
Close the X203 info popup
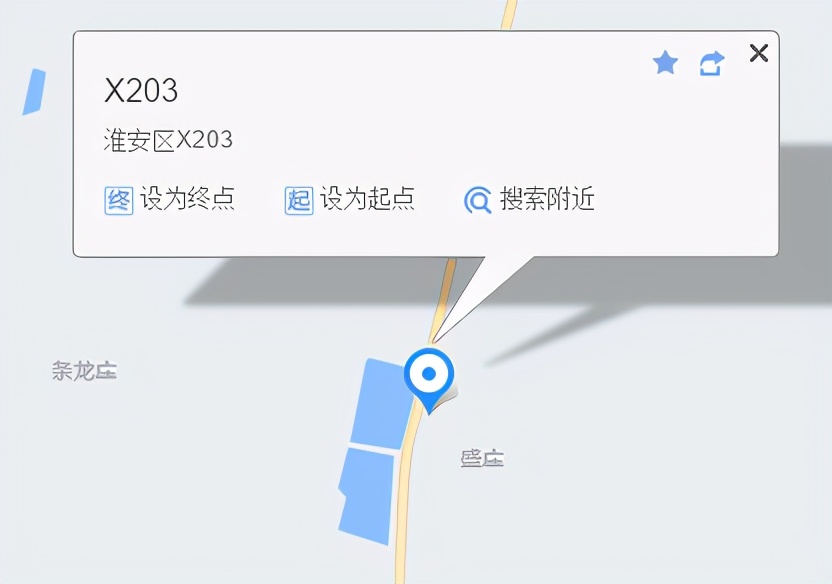[759, 53]
